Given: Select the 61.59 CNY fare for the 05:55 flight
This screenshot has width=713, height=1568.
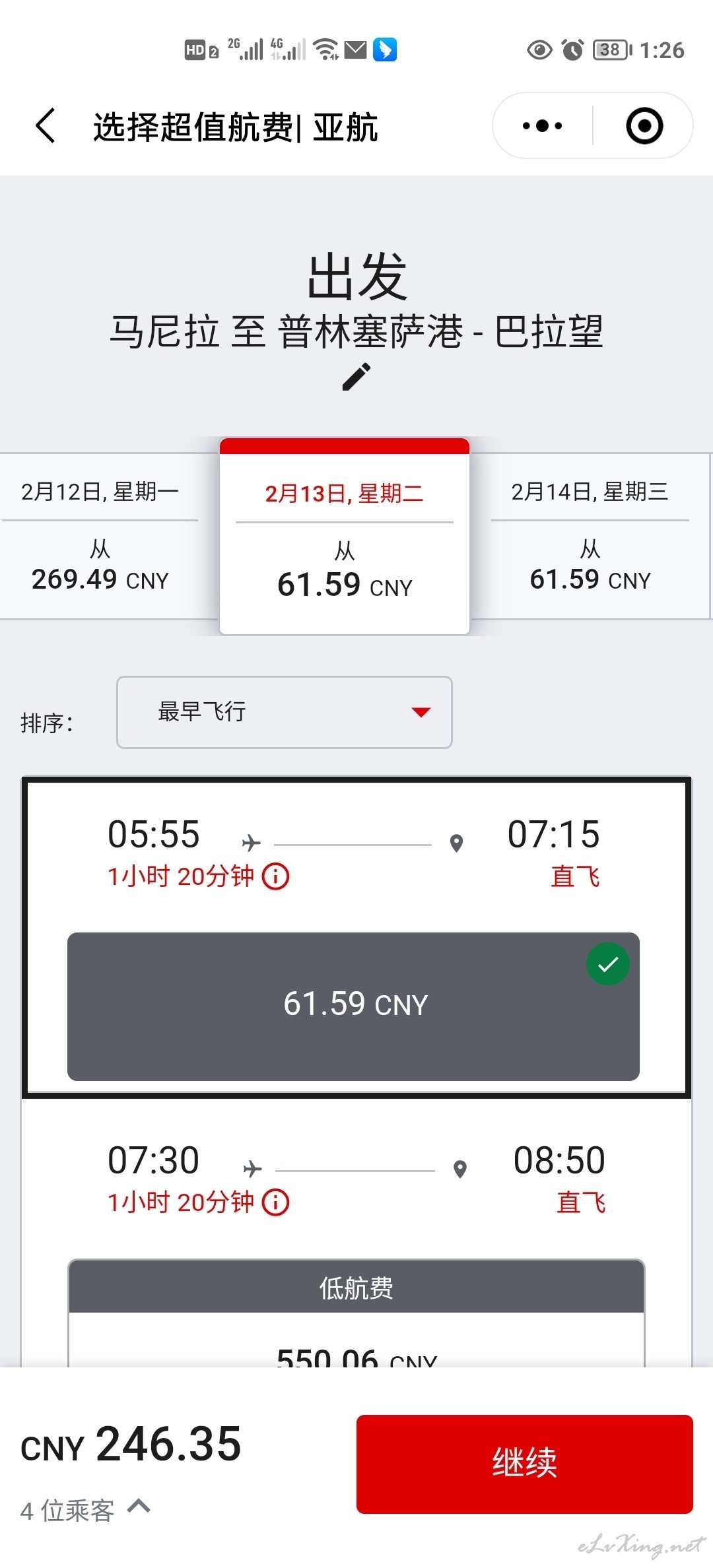Looking at the screenshot, I should coord(353,1006).
